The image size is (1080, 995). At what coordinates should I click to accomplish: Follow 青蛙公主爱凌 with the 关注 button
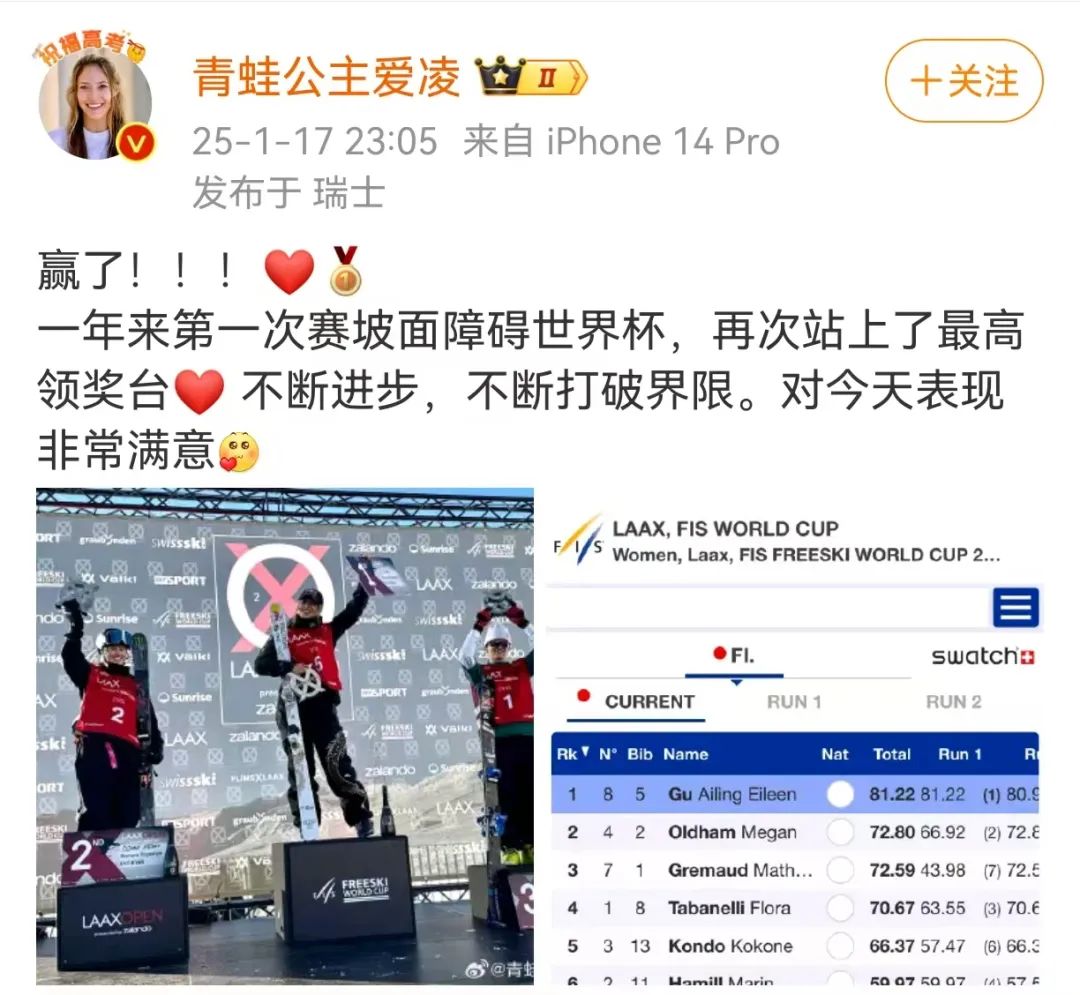coord(963,82)
